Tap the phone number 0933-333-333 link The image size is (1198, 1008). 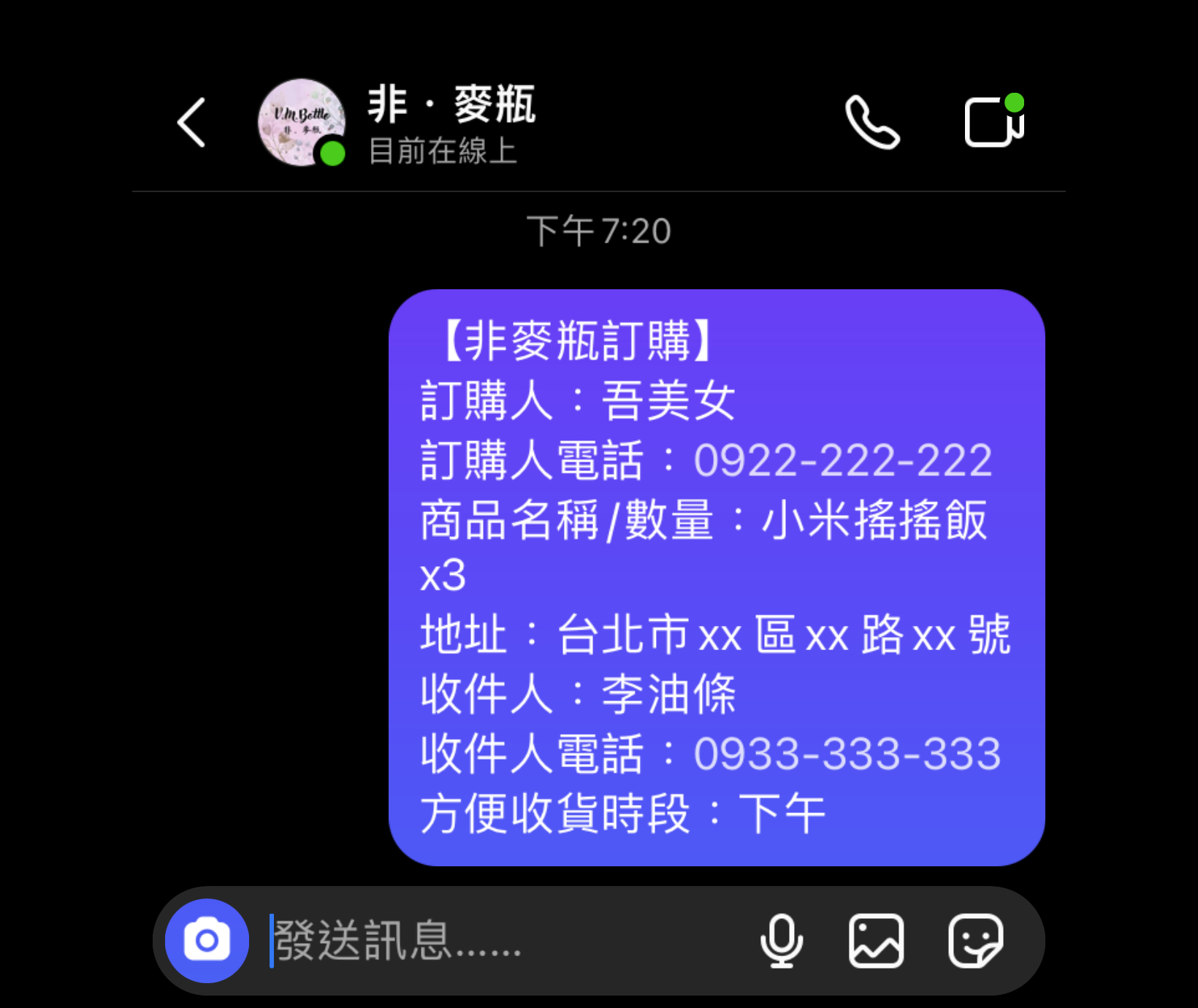847,754
